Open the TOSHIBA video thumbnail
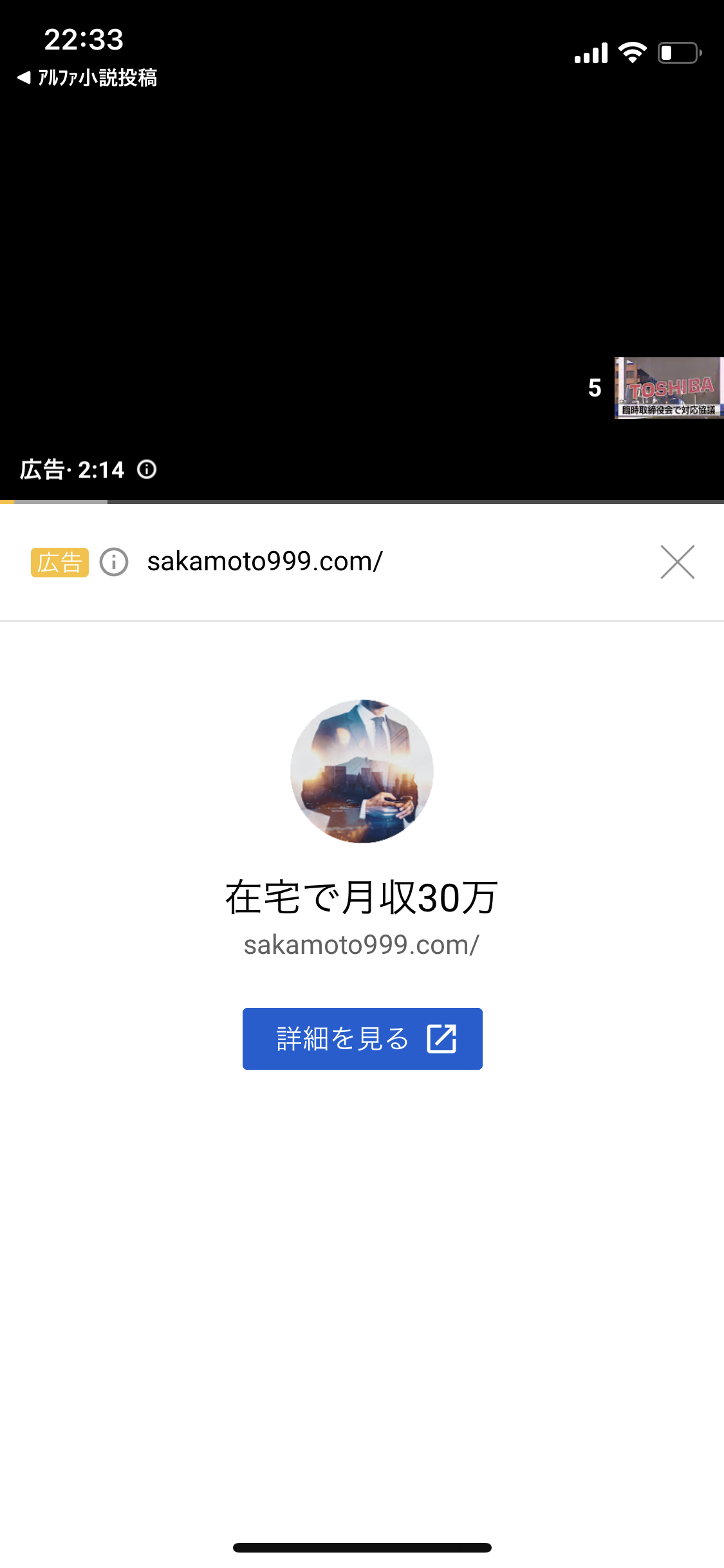Viewport: 724px width, 1568px height. [669, 388]
